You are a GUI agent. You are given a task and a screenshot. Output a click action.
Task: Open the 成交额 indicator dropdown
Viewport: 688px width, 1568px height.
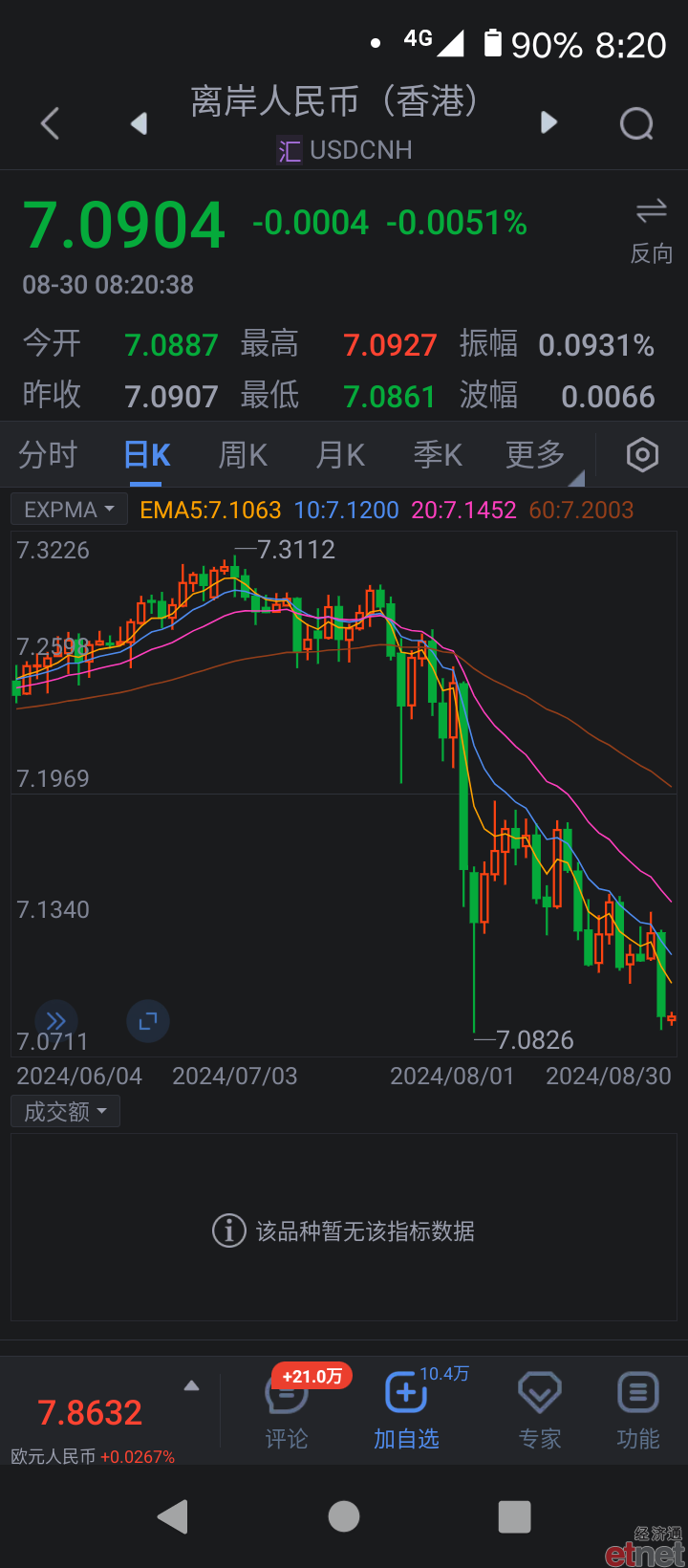click(x=65, y=1112)
